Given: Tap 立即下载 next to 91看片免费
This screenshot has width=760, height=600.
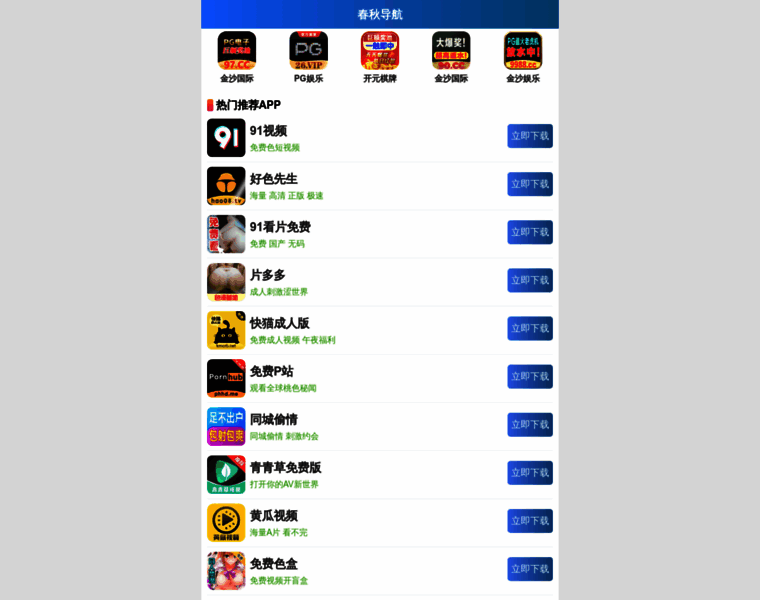Looking at the screenshot, I should [530, 232].
